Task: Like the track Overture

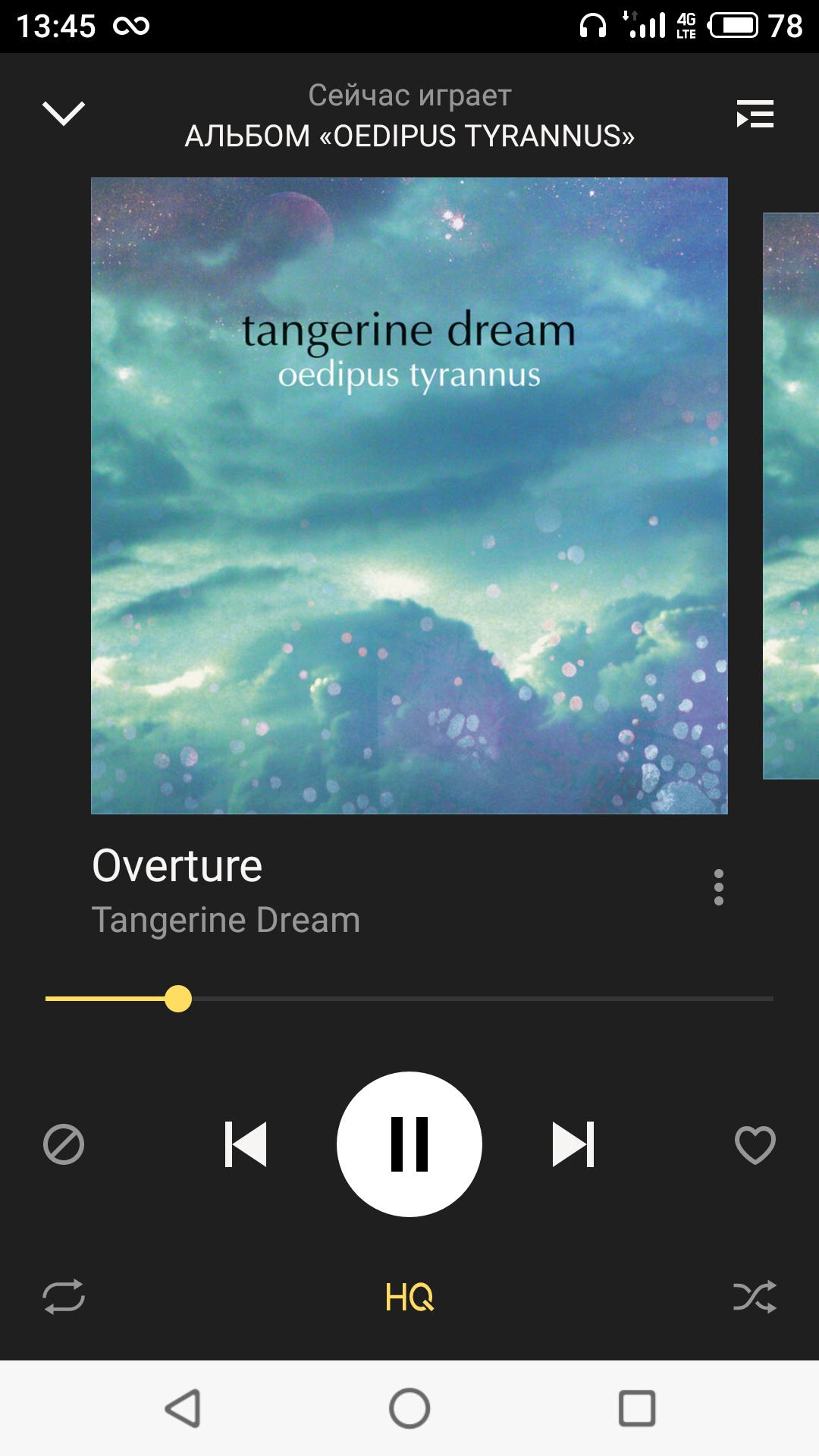Action: pyautogui.click(x=755, y=1144)
